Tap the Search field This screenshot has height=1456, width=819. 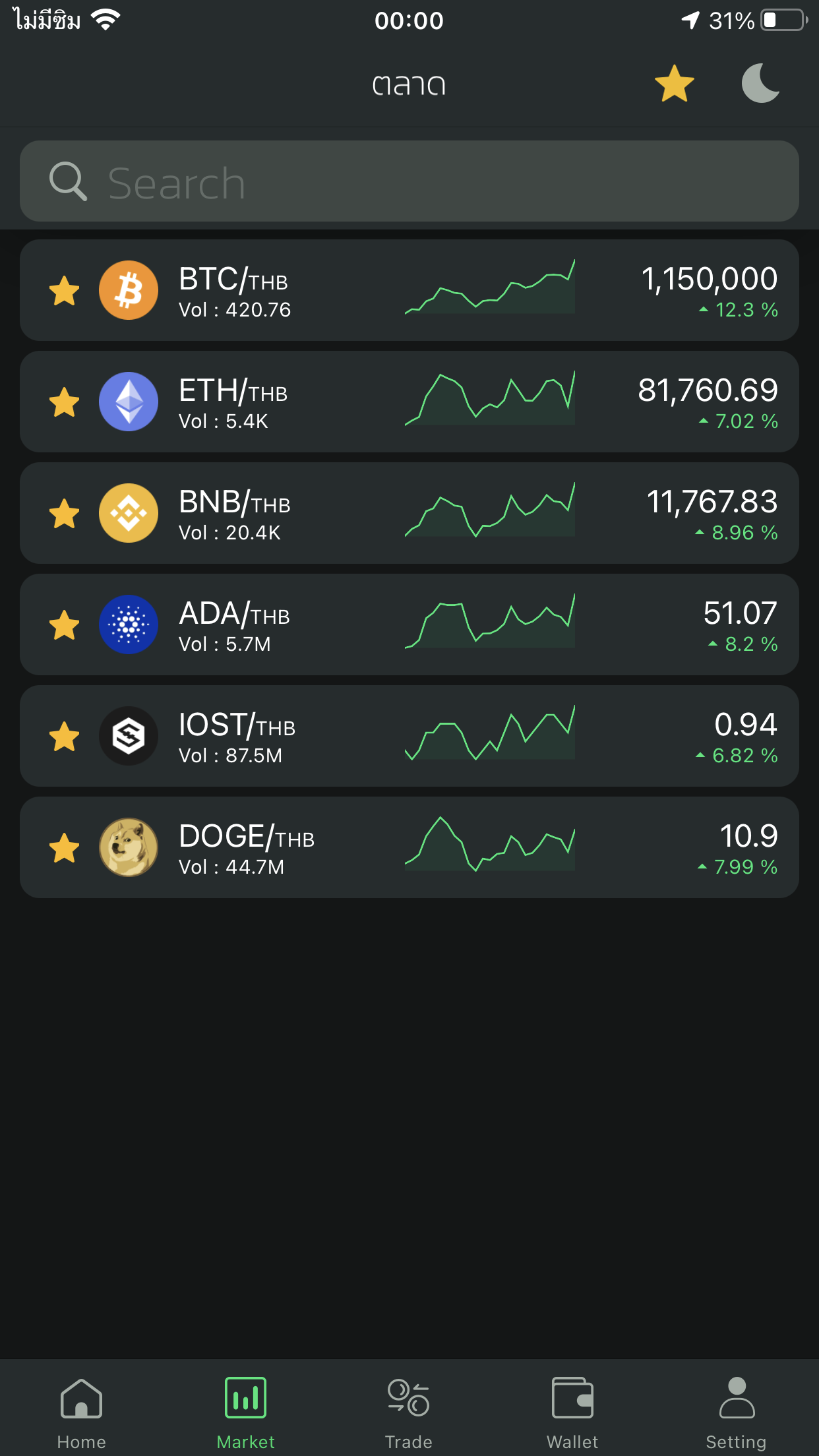pos(409,181)
